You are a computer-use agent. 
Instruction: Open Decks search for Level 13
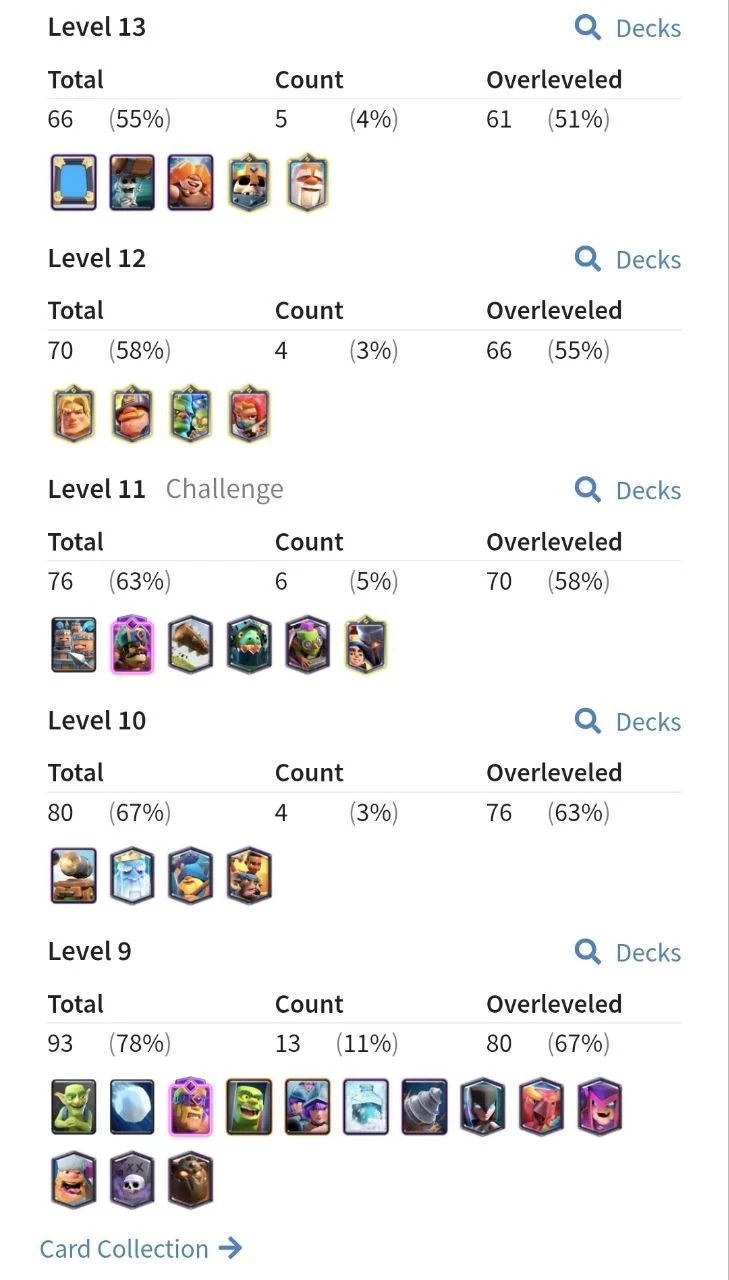tap(629, 28)
